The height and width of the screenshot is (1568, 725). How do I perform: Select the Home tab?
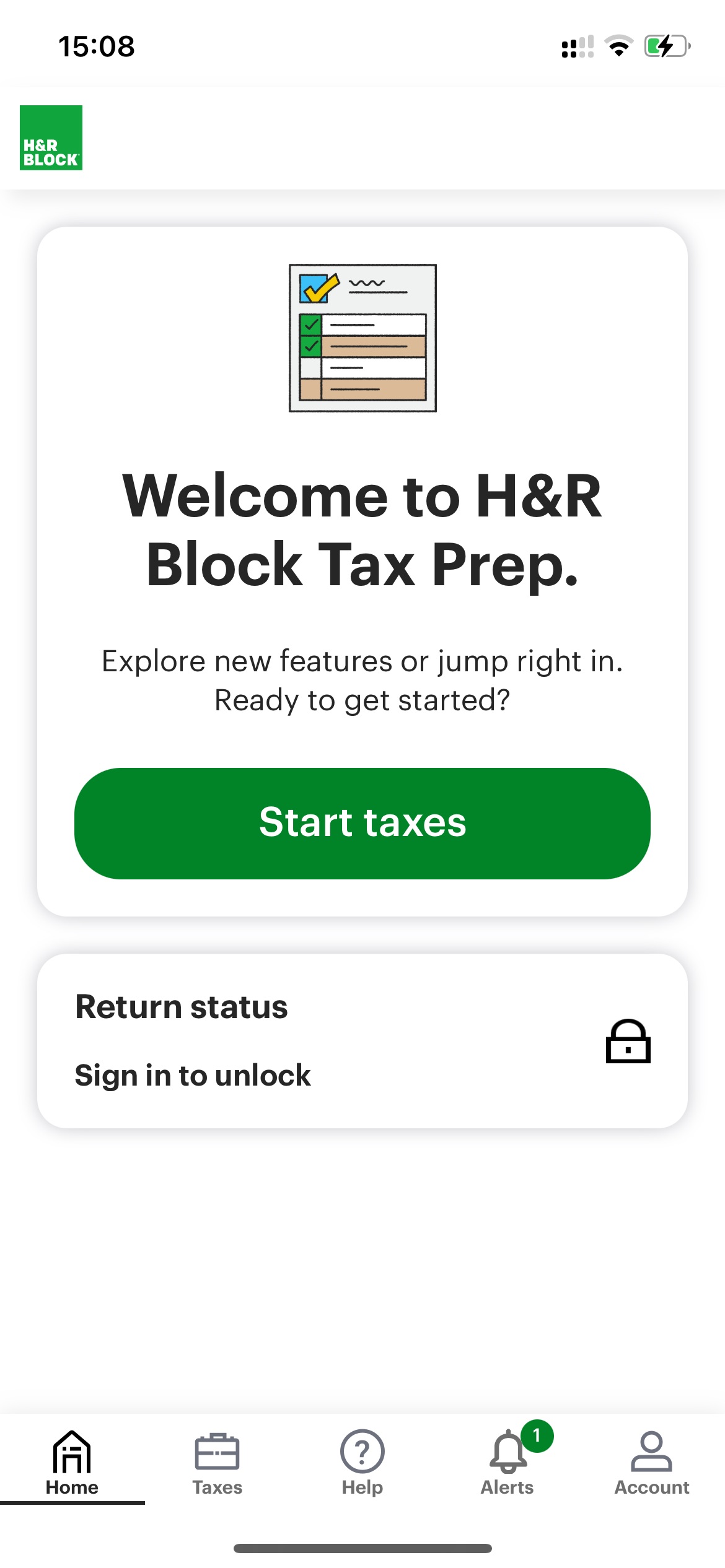coord(72,1463)
